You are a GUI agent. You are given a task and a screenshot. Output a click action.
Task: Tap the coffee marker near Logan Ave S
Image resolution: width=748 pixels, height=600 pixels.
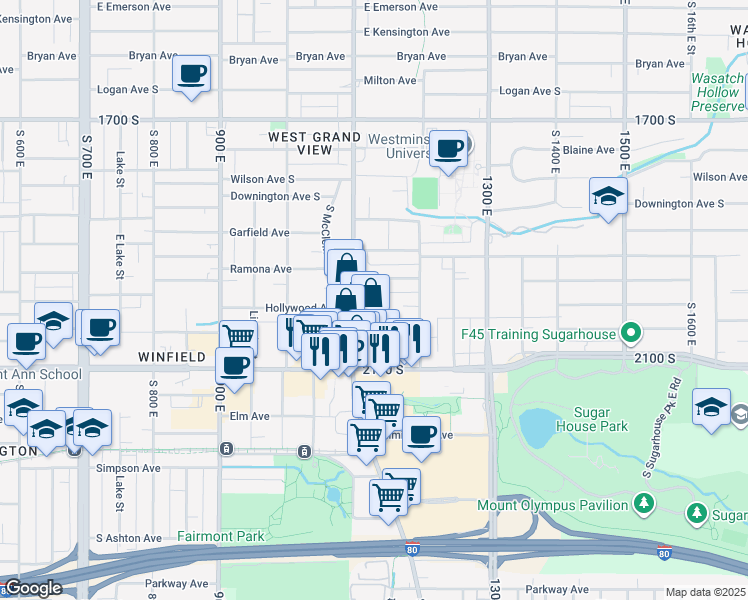[x=191, y=75]
